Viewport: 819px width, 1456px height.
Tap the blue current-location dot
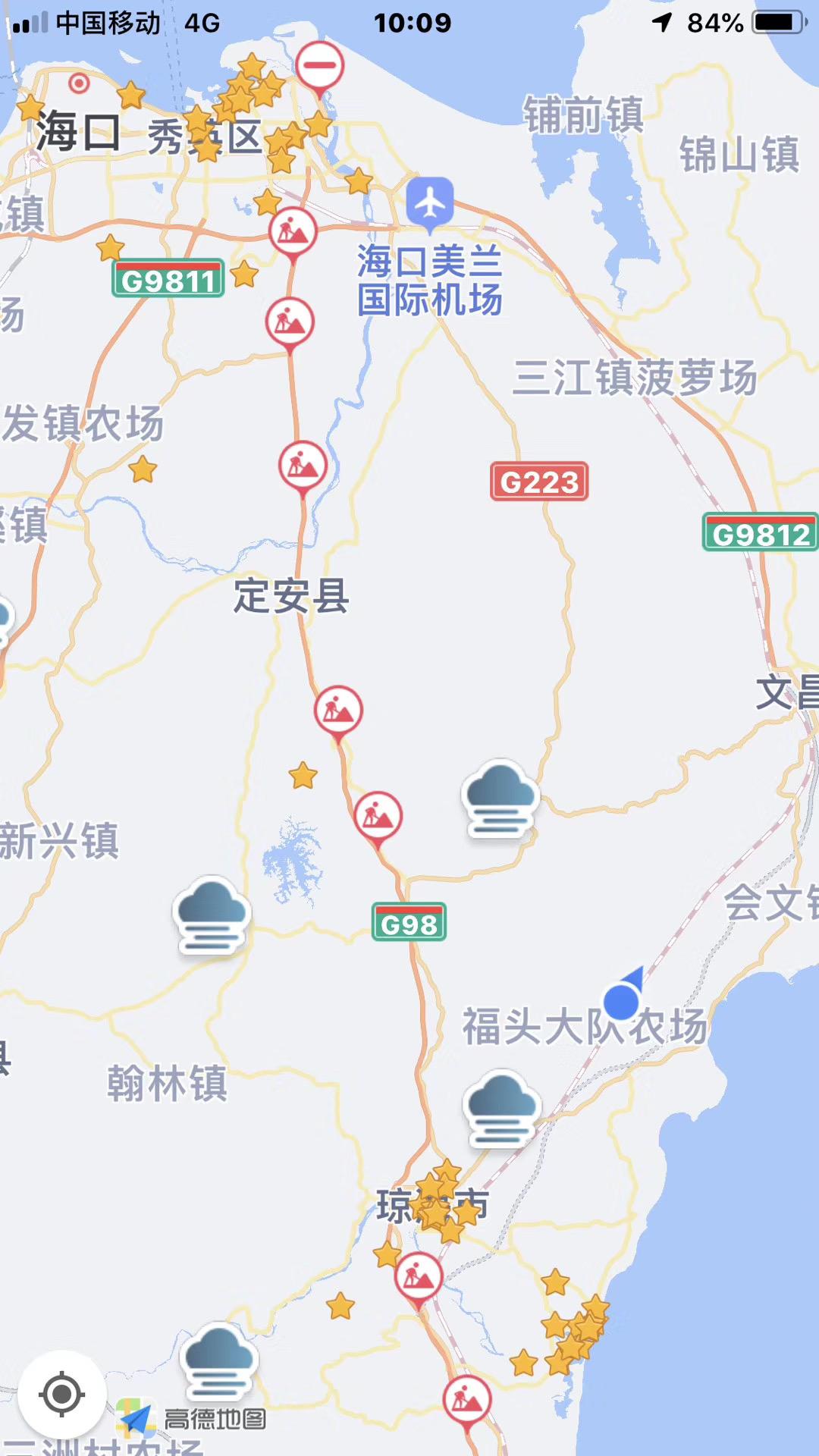pyautogui.click(x=622, y=1002)
